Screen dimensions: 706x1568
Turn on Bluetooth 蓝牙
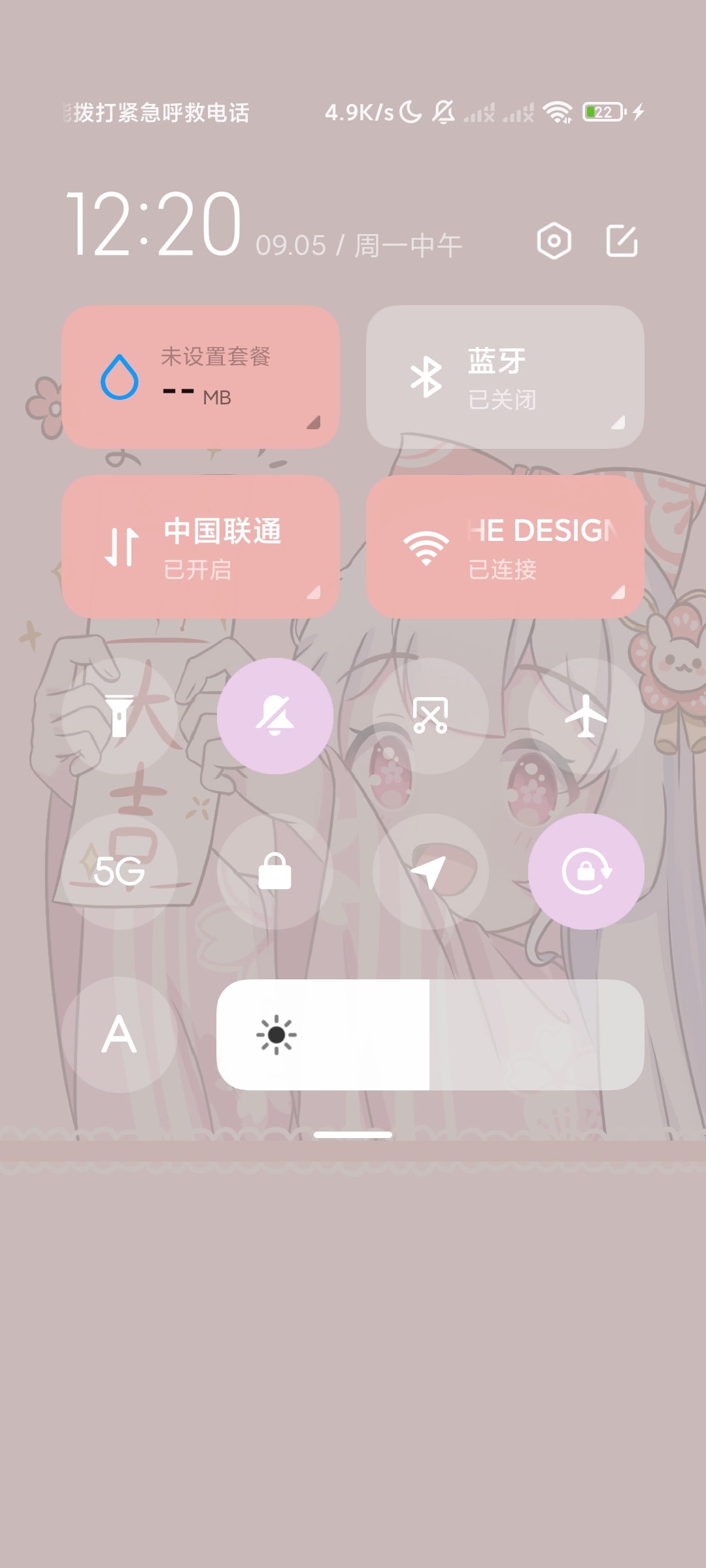click(505, 377)
